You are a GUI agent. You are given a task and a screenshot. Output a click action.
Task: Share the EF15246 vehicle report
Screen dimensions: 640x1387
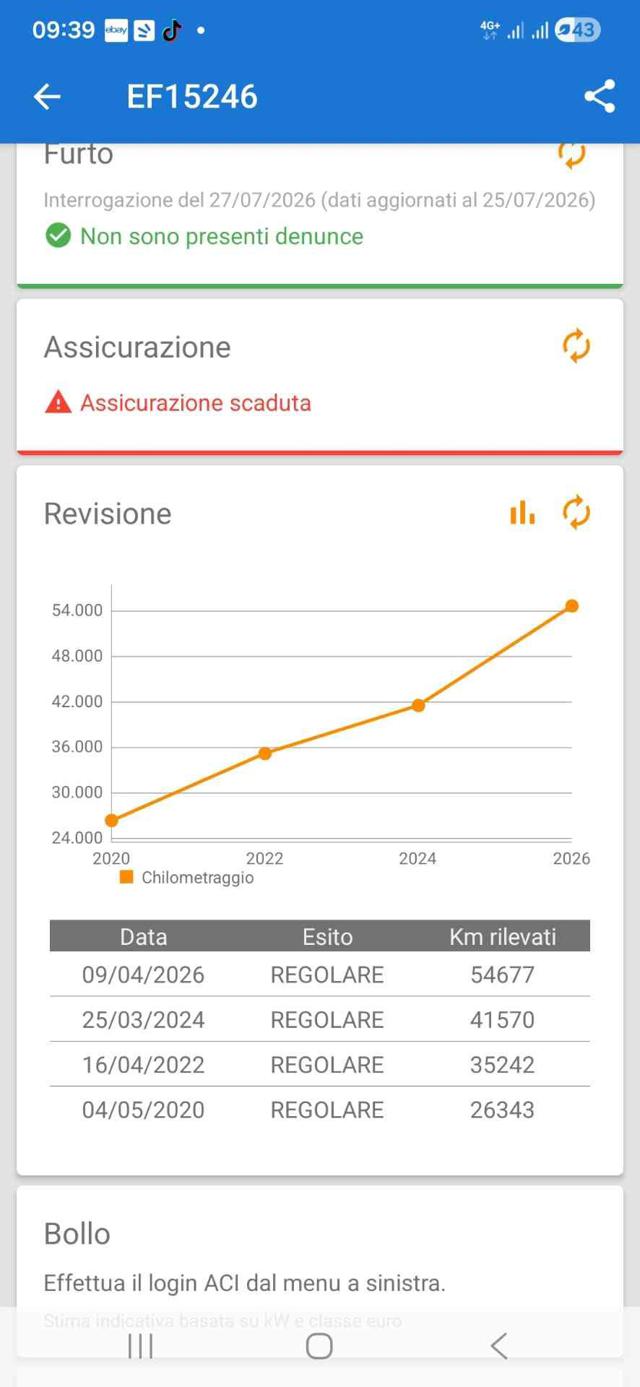(x=599, y=96)
